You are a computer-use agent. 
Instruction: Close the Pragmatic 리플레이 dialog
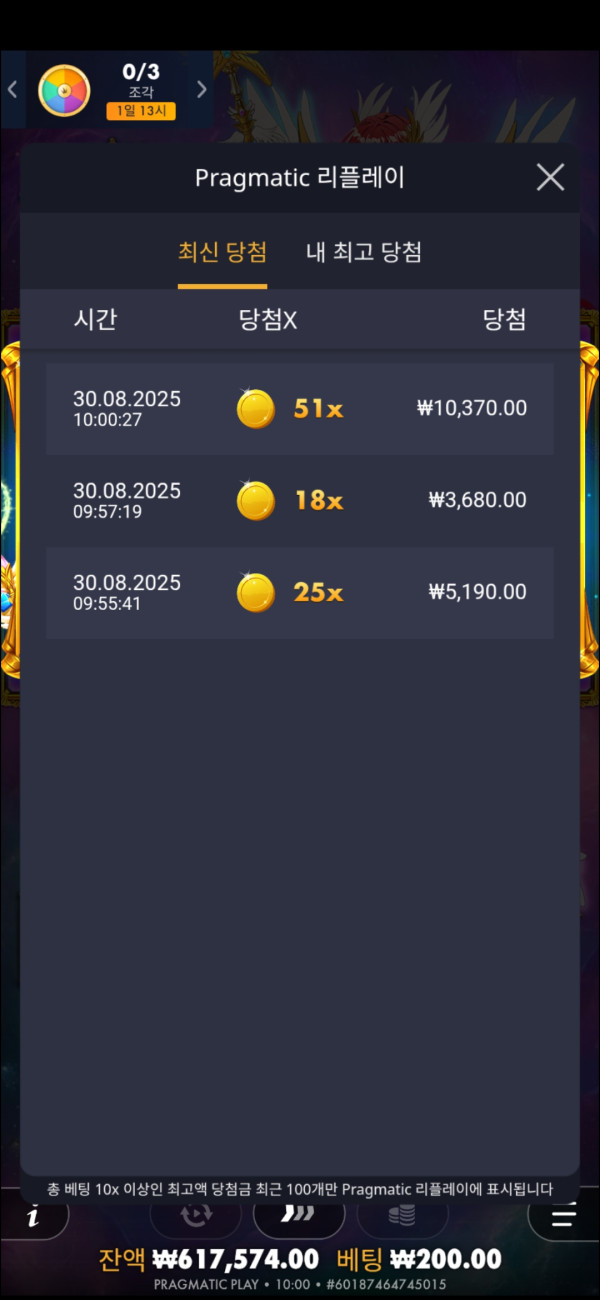click(x=550, y=178)
